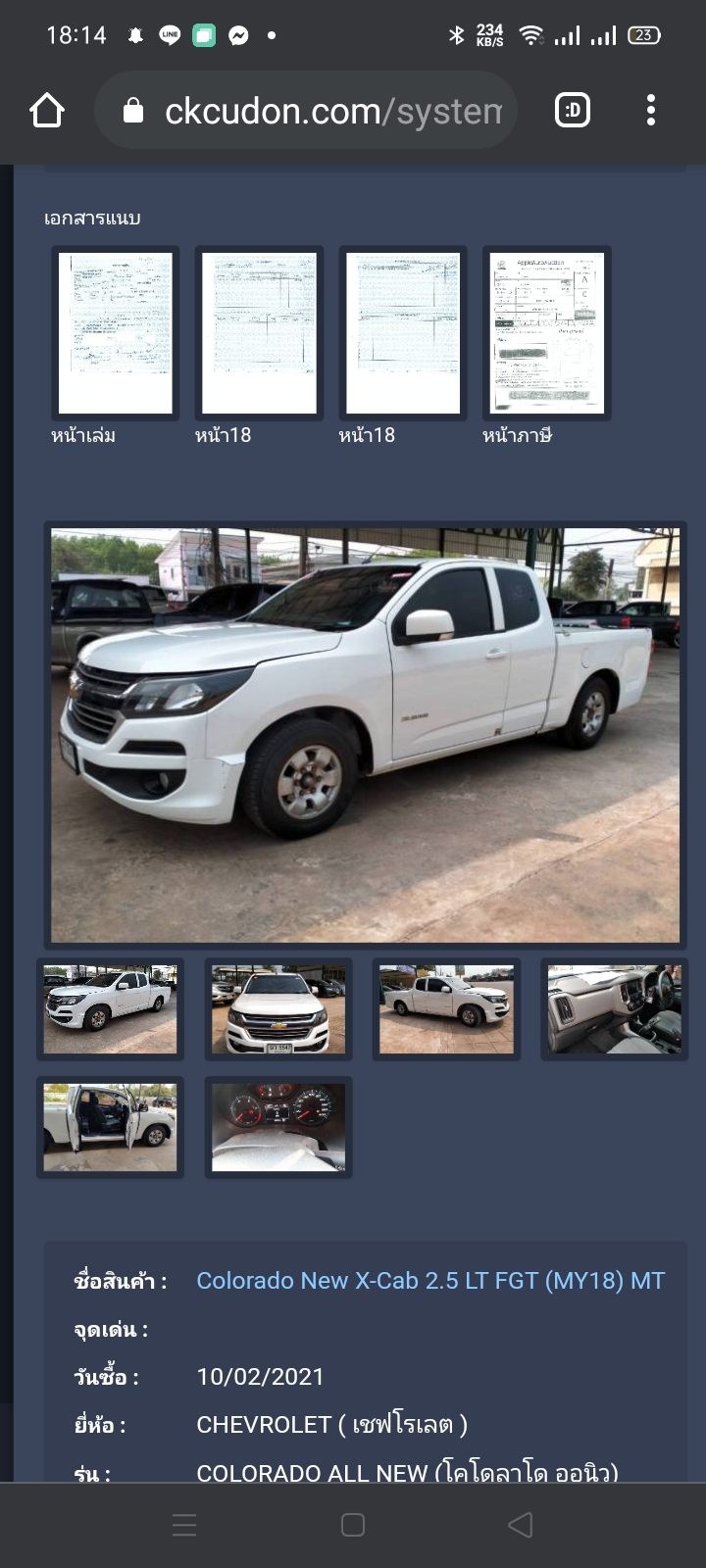Image resolution: width=706 pixels, height=1568 pixels.
Task: Open the browser overflow menu
Action: pos(651,111)
